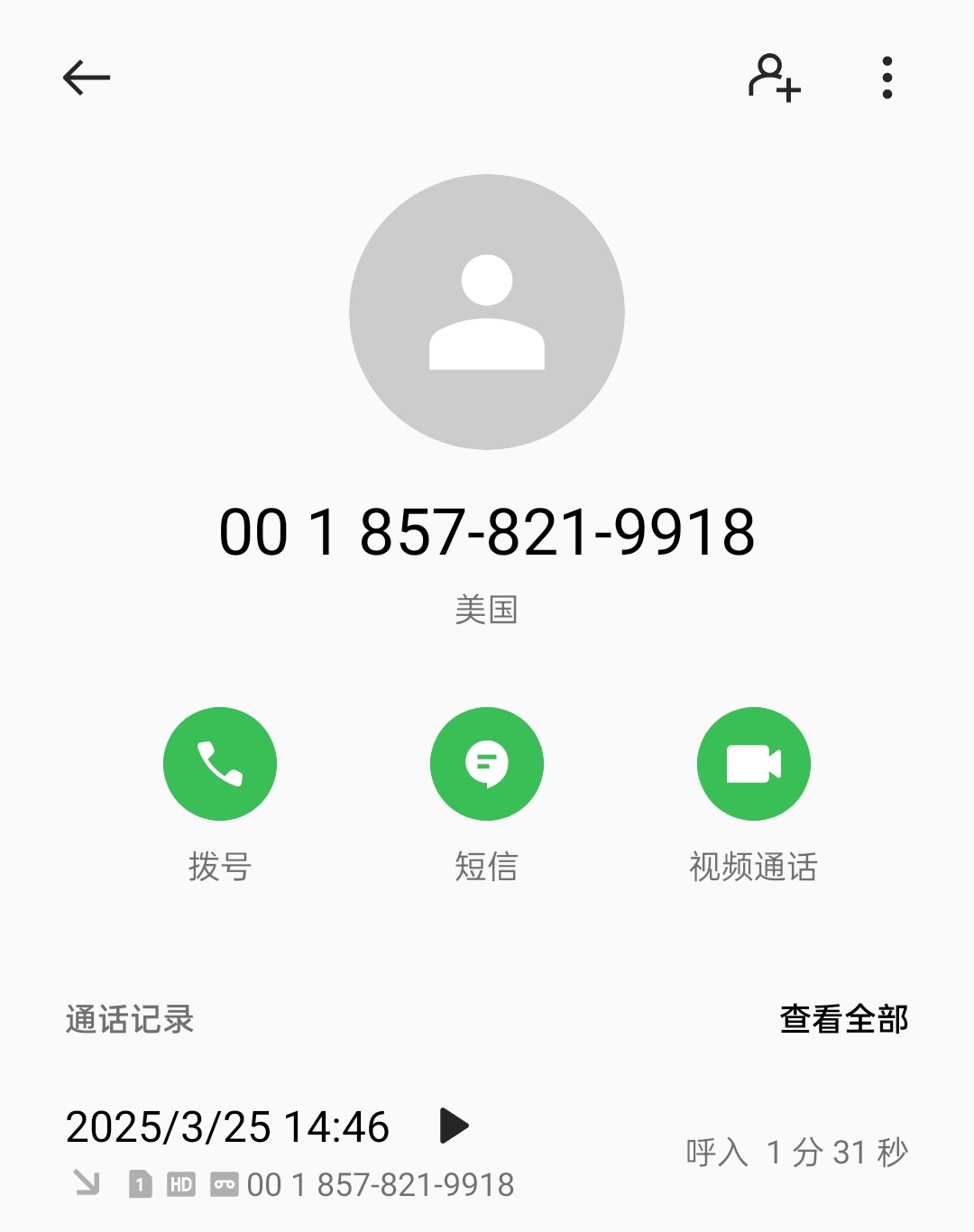974x1232 pixels.
Task: Play the recording of the 14:46 call
Action: pyautogui.click(x=455, y=1126)
